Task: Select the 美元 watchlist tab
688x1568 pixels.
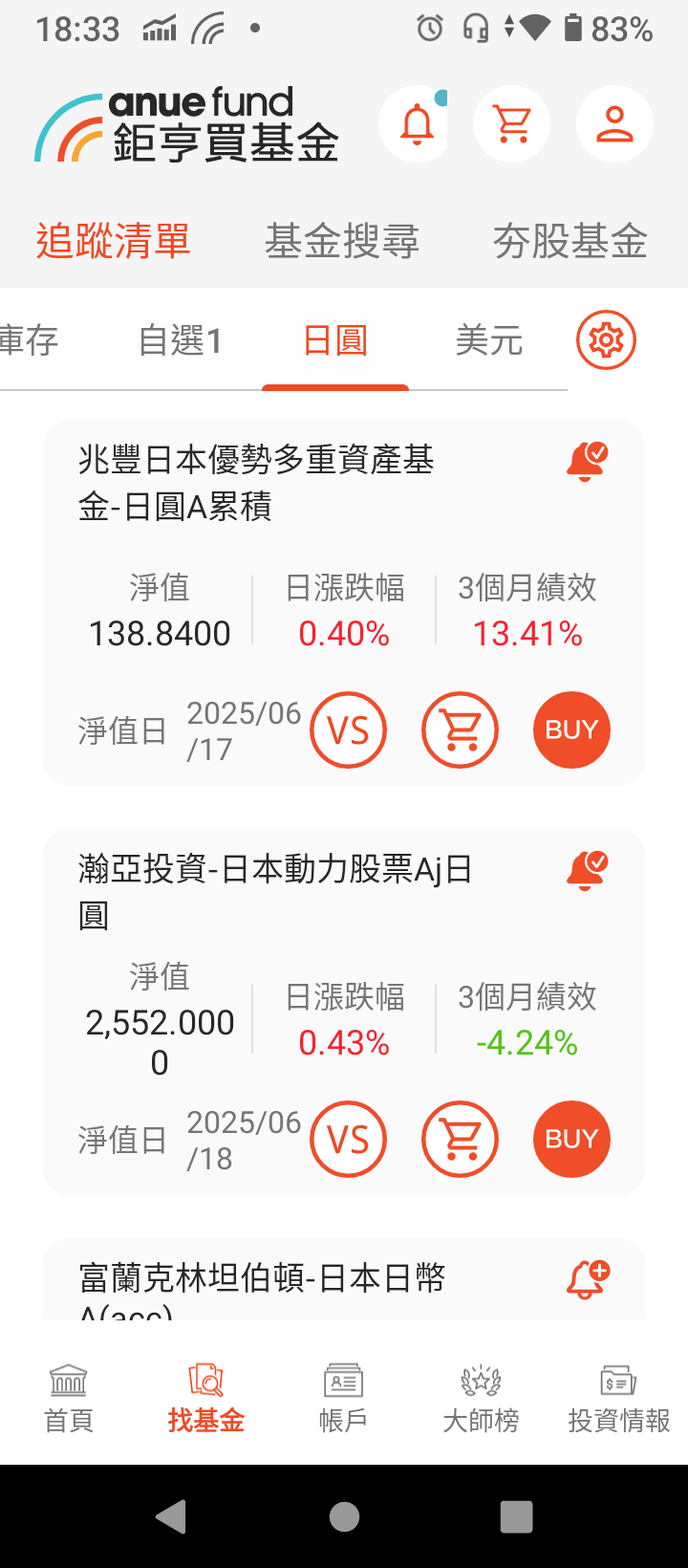Action: [488, 340]
